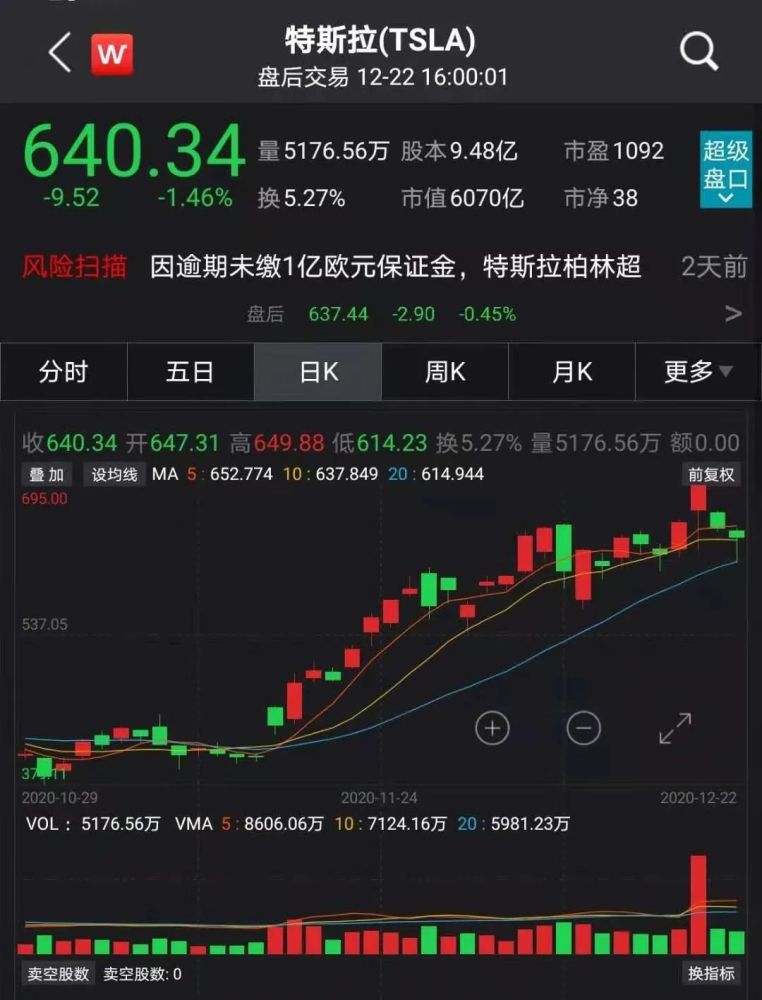
Task: Zoom in the K-line chart with plus
Action: point(492,728)
